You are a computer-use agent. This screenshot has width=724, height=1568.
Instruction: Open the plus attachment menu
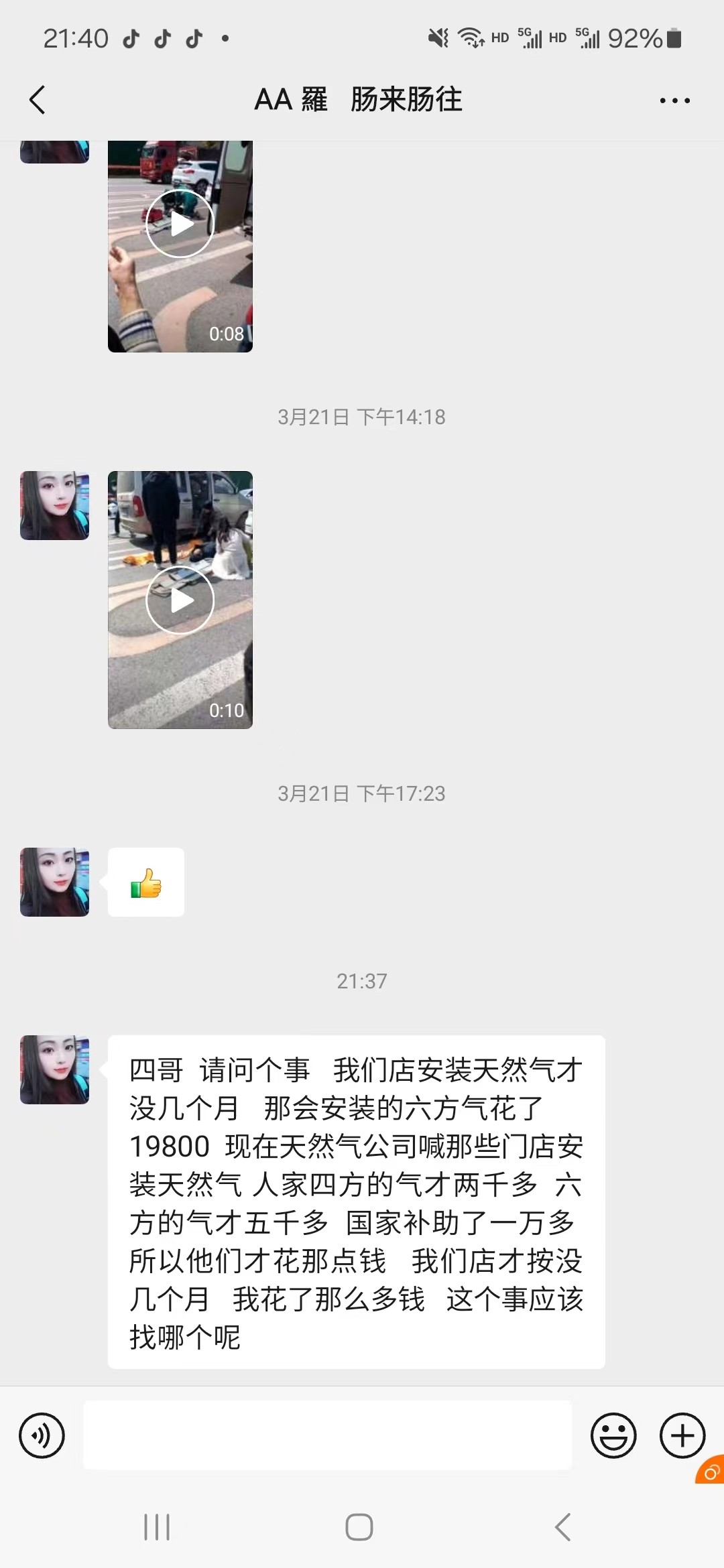point(682,1435)
